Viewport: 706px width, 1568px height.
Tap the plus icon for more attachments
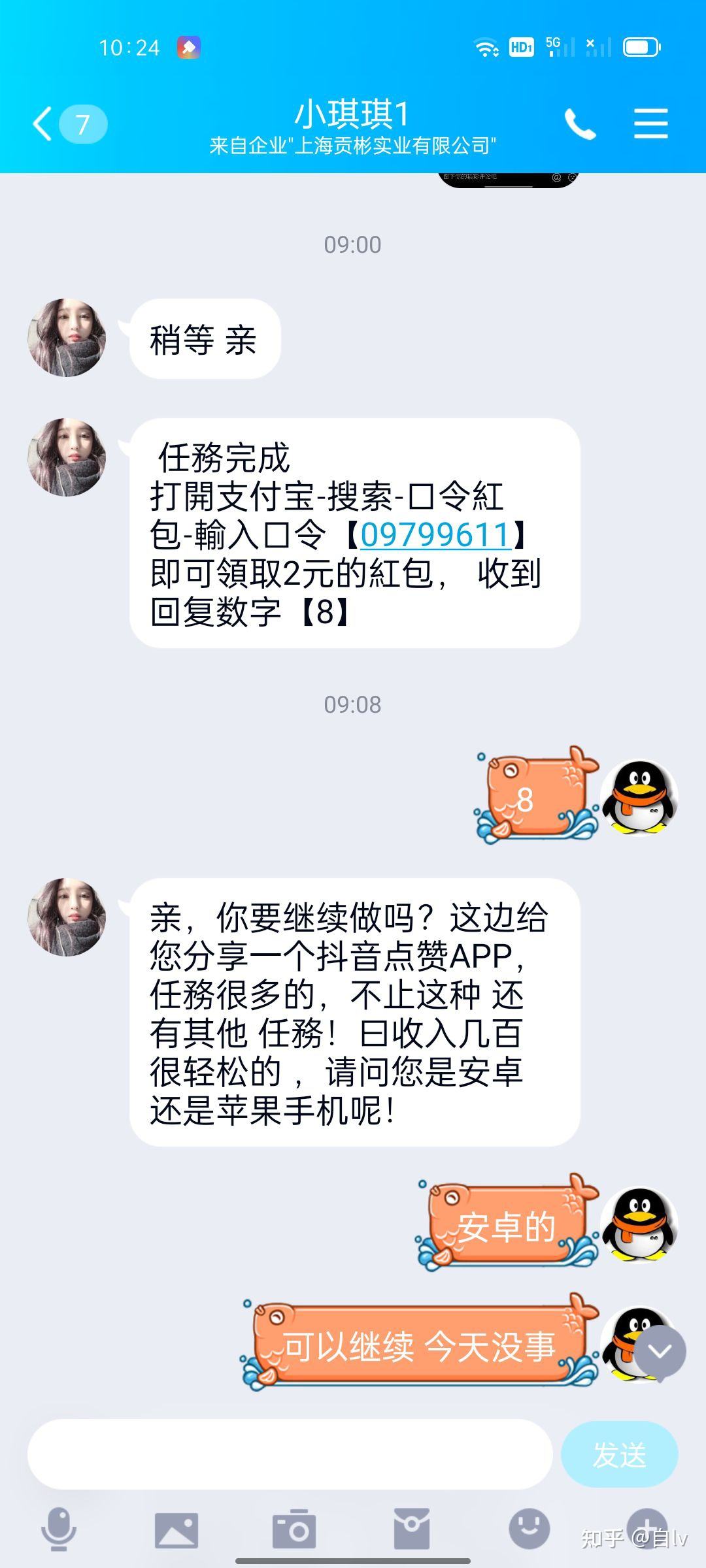point(647,1529)
